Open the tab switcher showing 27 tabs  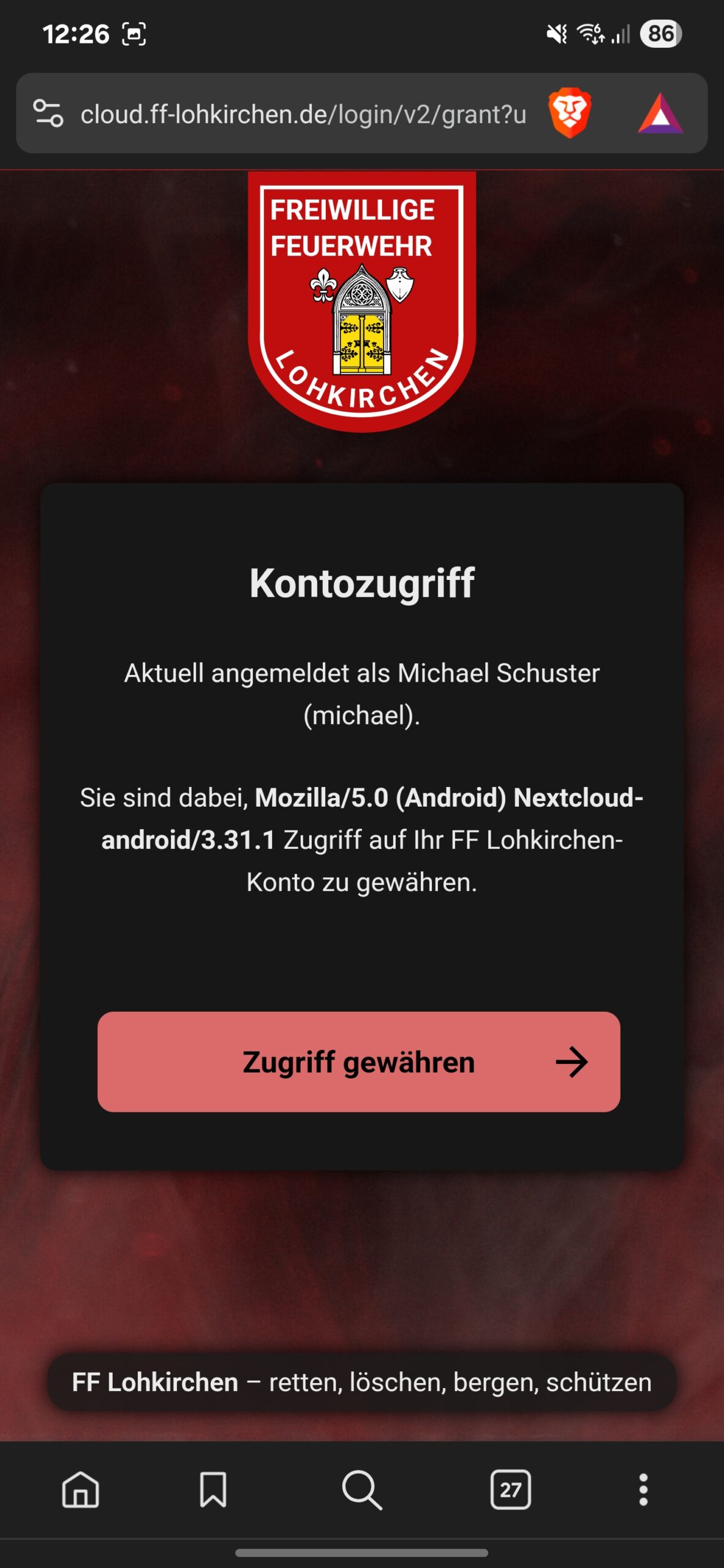coord(511,1489)
